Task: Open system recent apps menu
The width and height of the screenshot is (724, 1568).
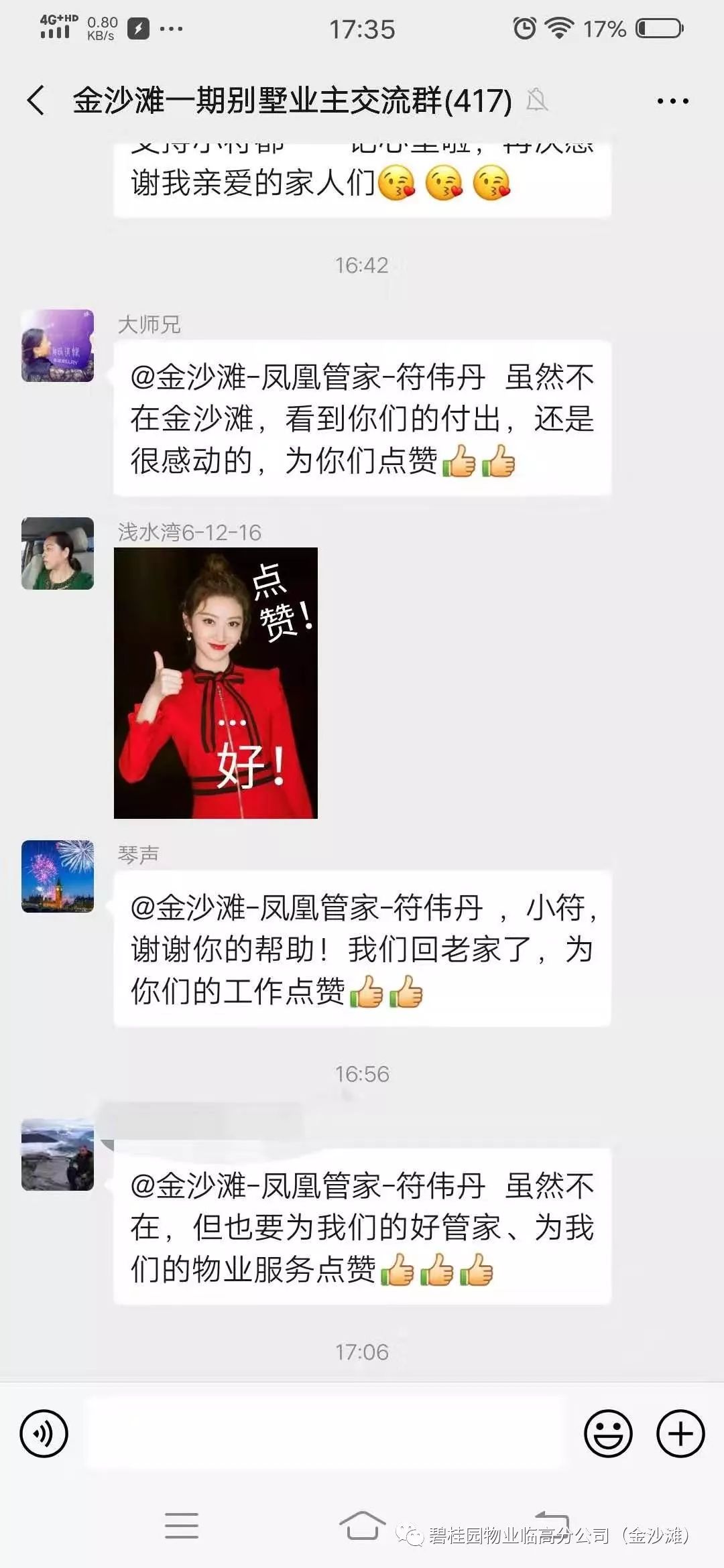Action: click(x=181, y=1526)
